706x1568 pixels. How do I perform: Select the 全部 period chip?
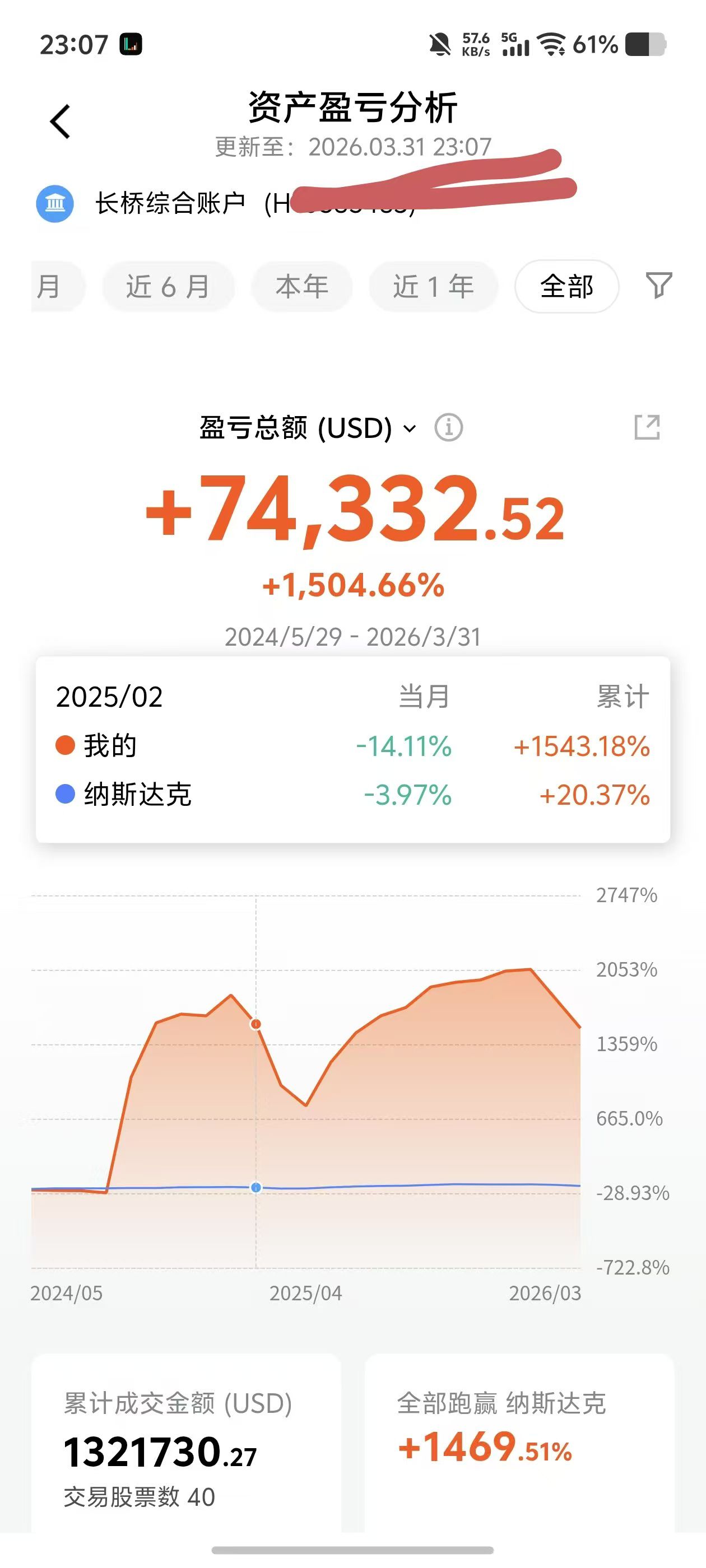click(566, 286)
